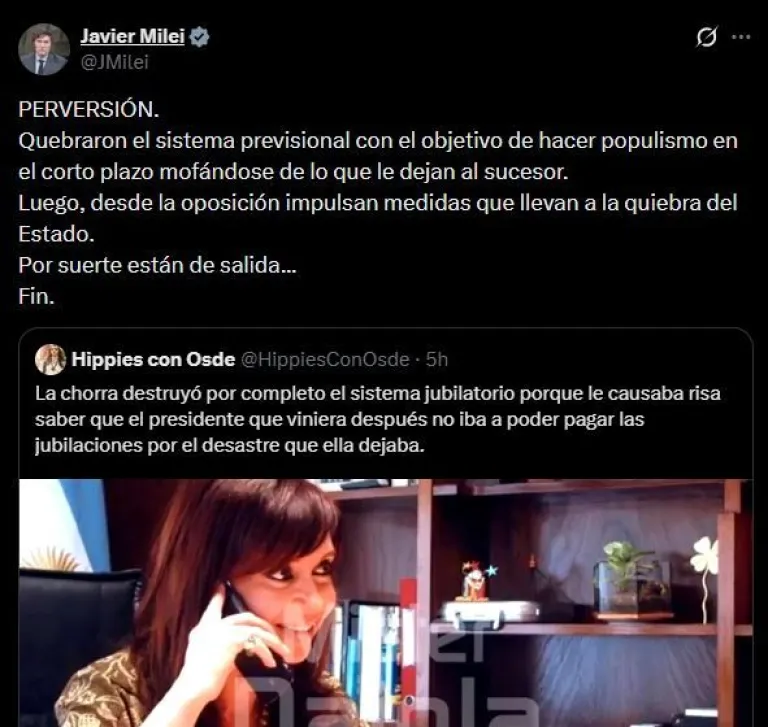View the Hippies con Osde avatar
This screenshot has height=727, width=768.
[x=50, y=359]
